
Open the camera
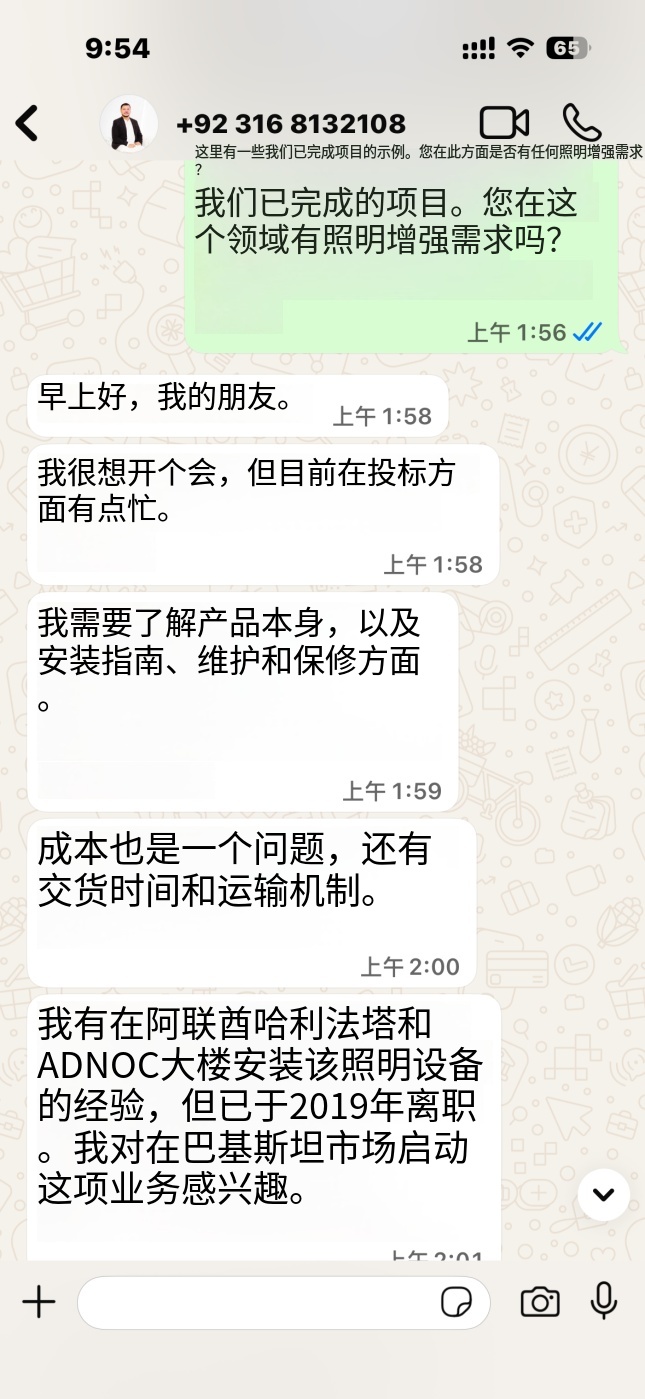(x=540, y=1302)
